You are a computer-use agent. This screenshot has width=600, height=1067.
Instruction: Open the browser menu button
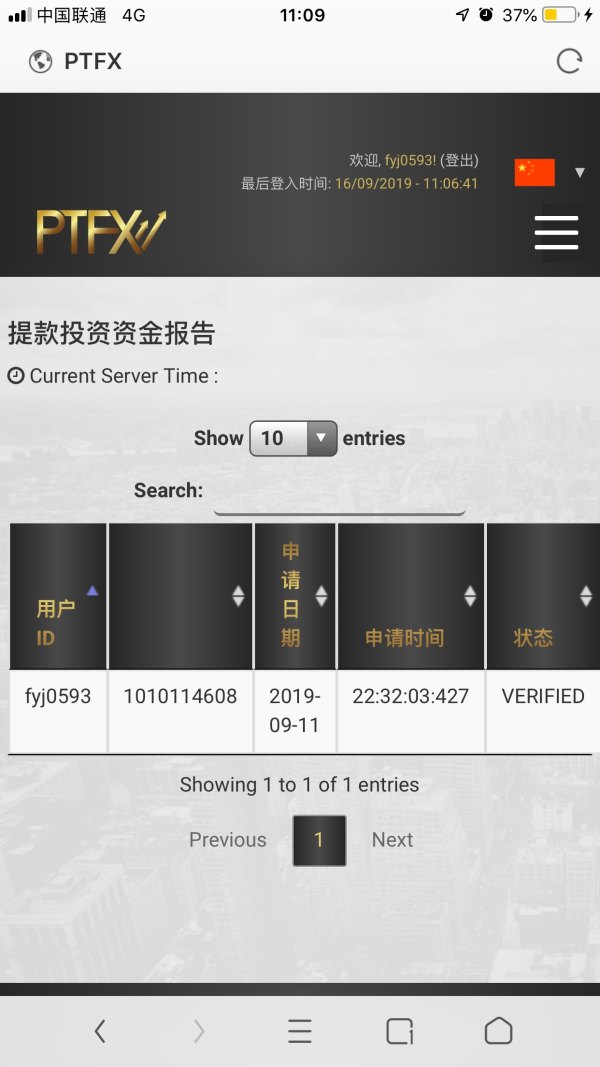click(299, 1031)
